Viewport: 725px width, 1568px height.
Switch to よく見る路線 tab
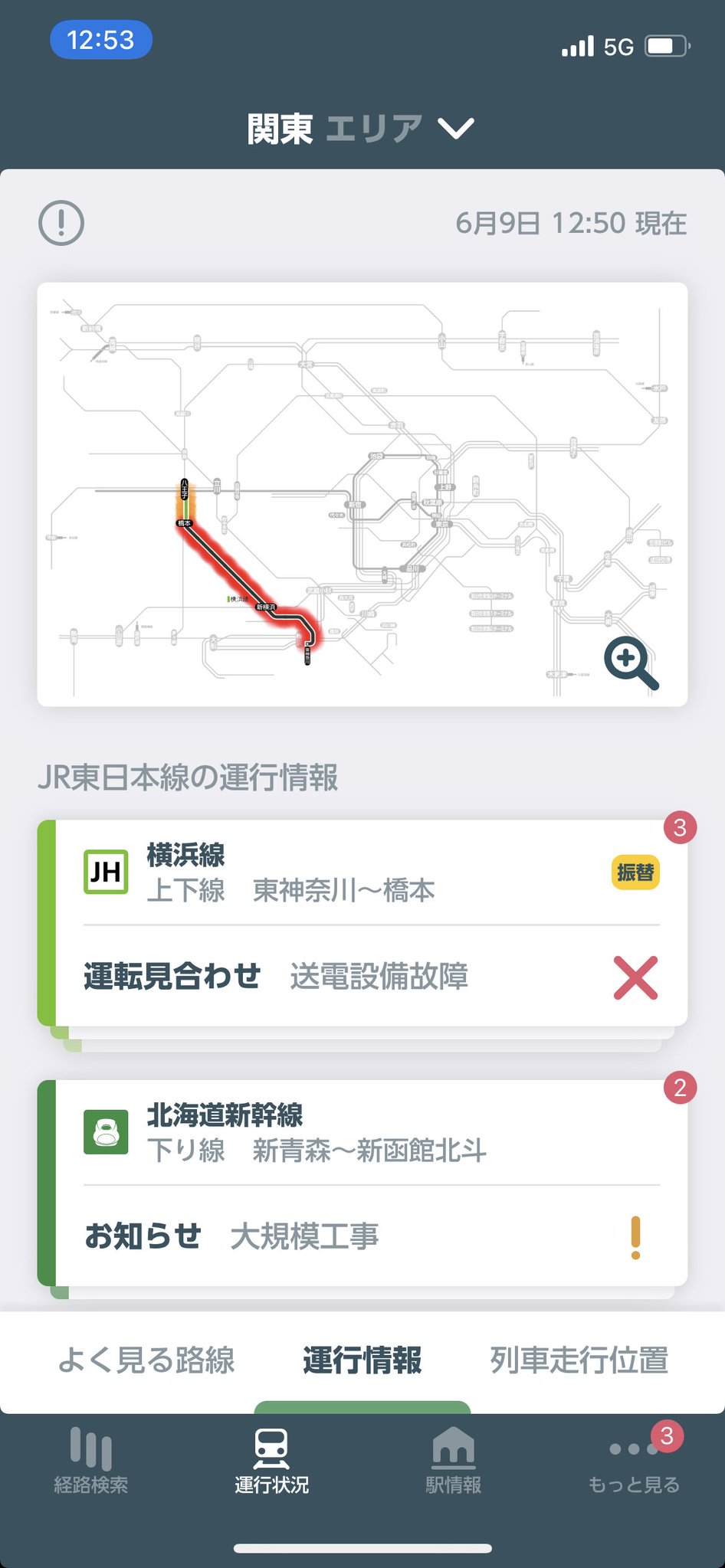pos(146,1360)
